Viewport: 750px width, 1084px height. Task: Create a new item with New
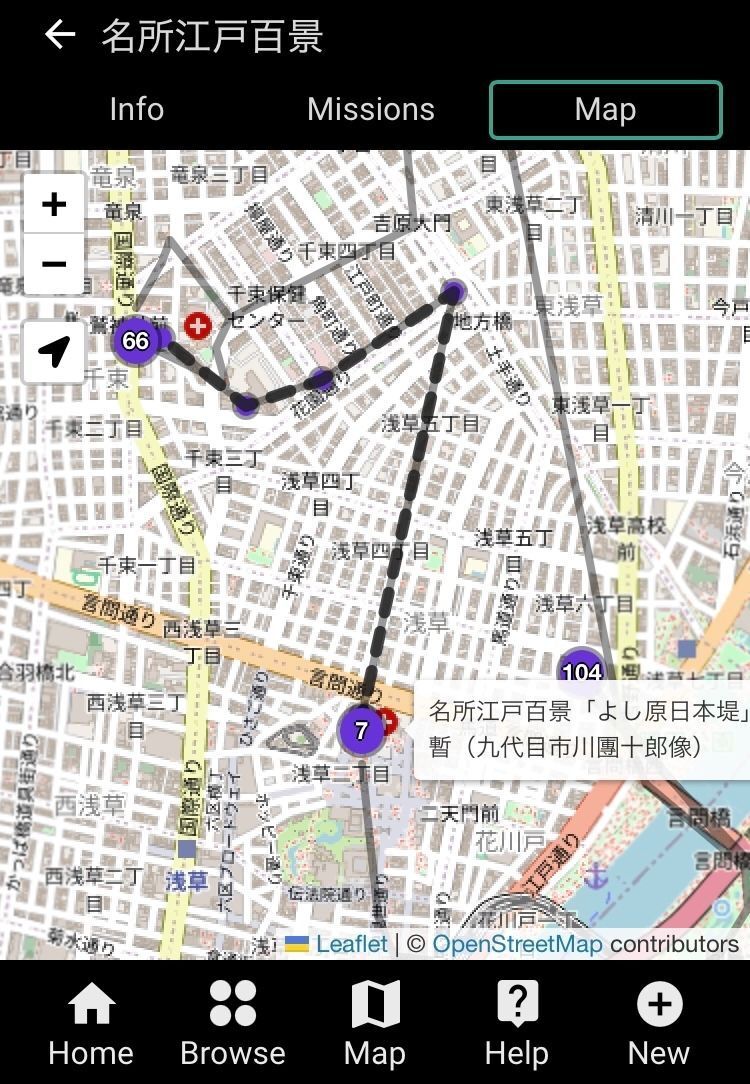point(658,1023)
